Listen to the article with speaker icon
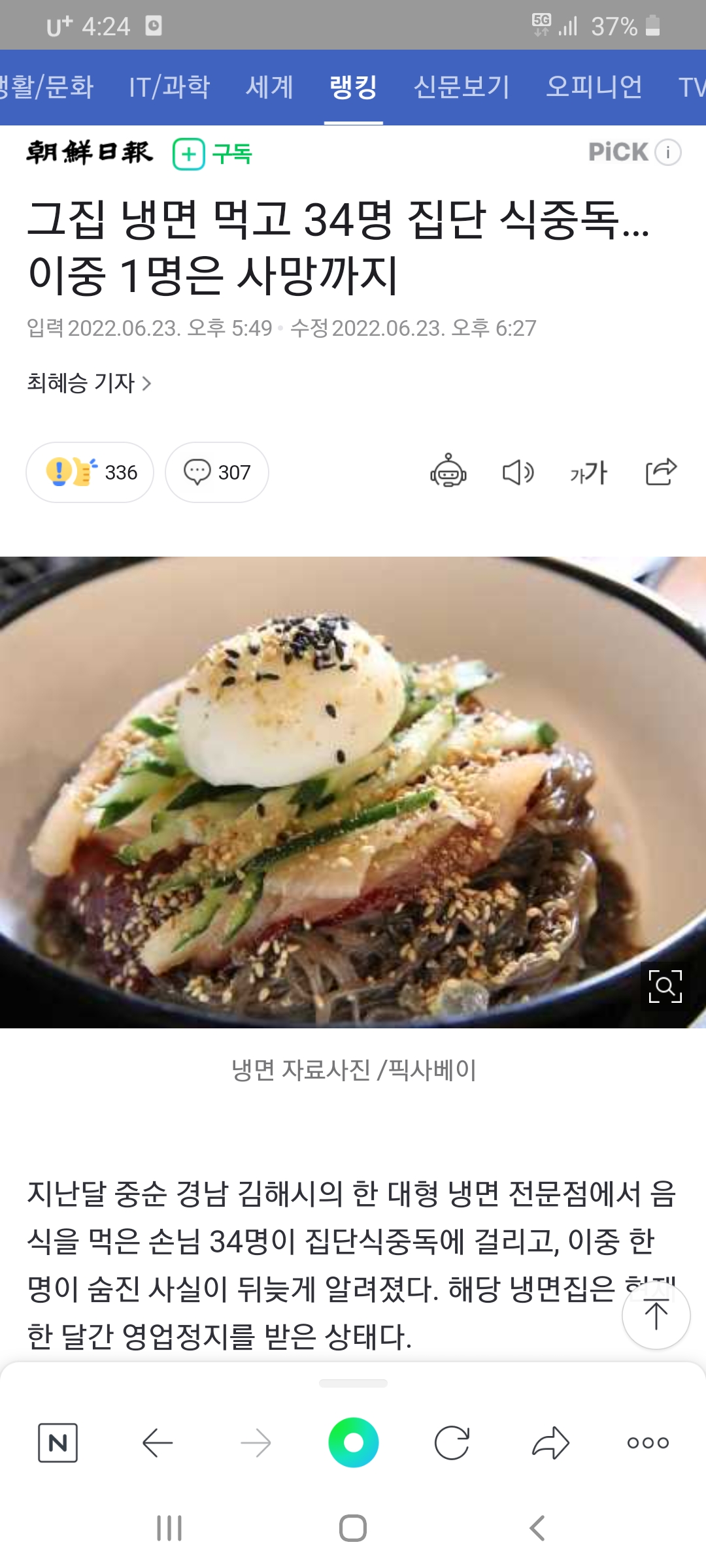Viewport: 706px width, 1568px height. point(518,472)
